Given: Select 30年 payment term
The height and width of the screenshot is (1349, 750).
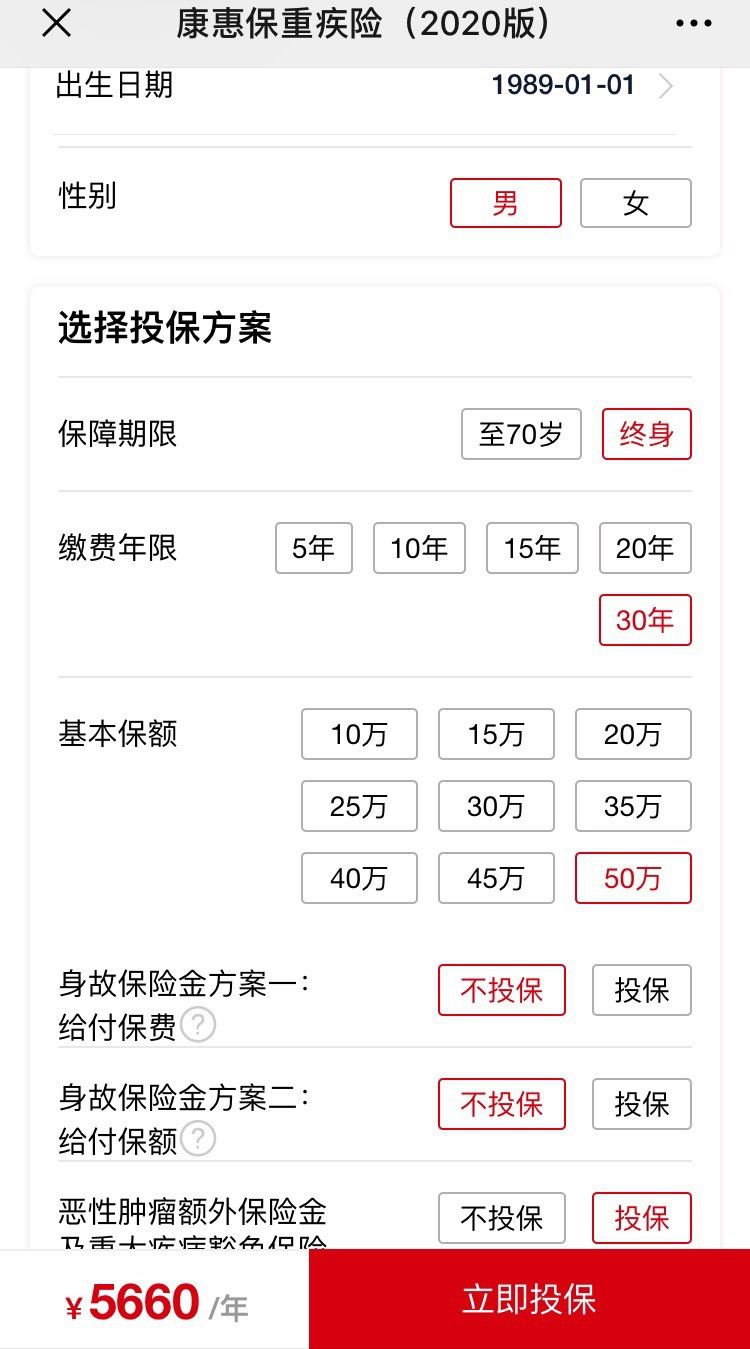Looking at the screenshot, I should [645, 620].
